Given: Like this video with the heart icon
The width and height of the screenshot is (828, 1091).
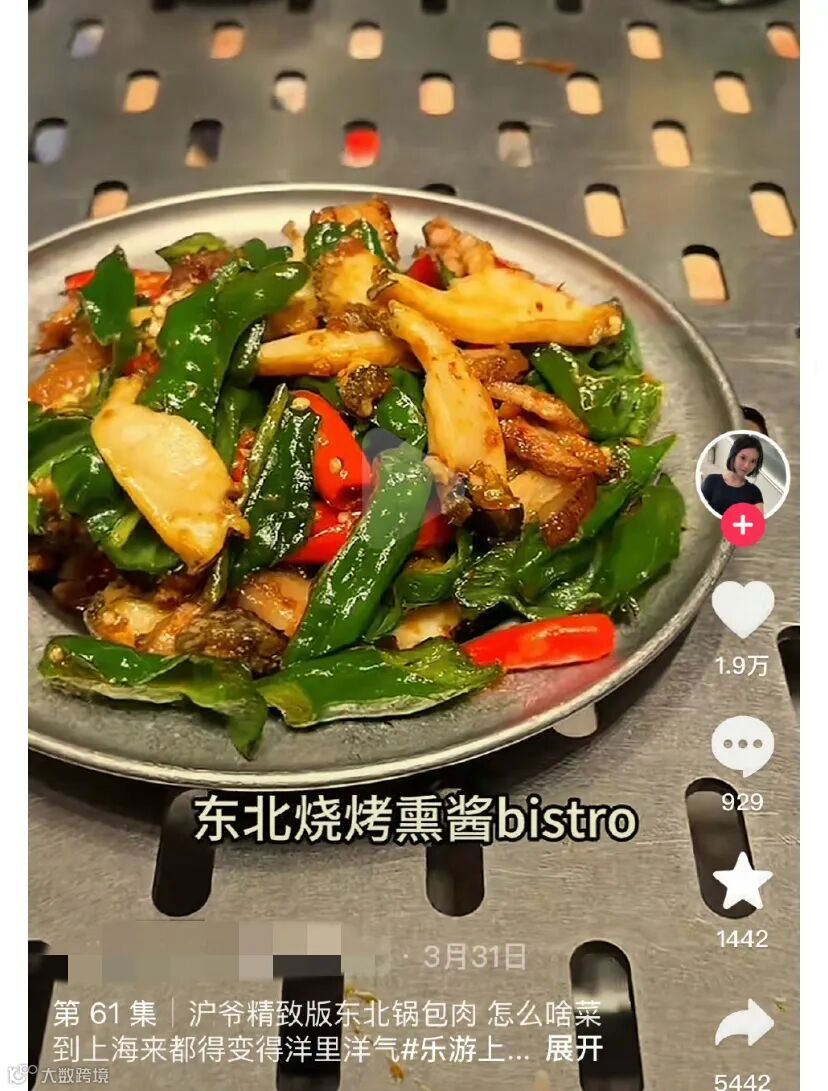Looking at the screenshot, I should tap(742, 609).
